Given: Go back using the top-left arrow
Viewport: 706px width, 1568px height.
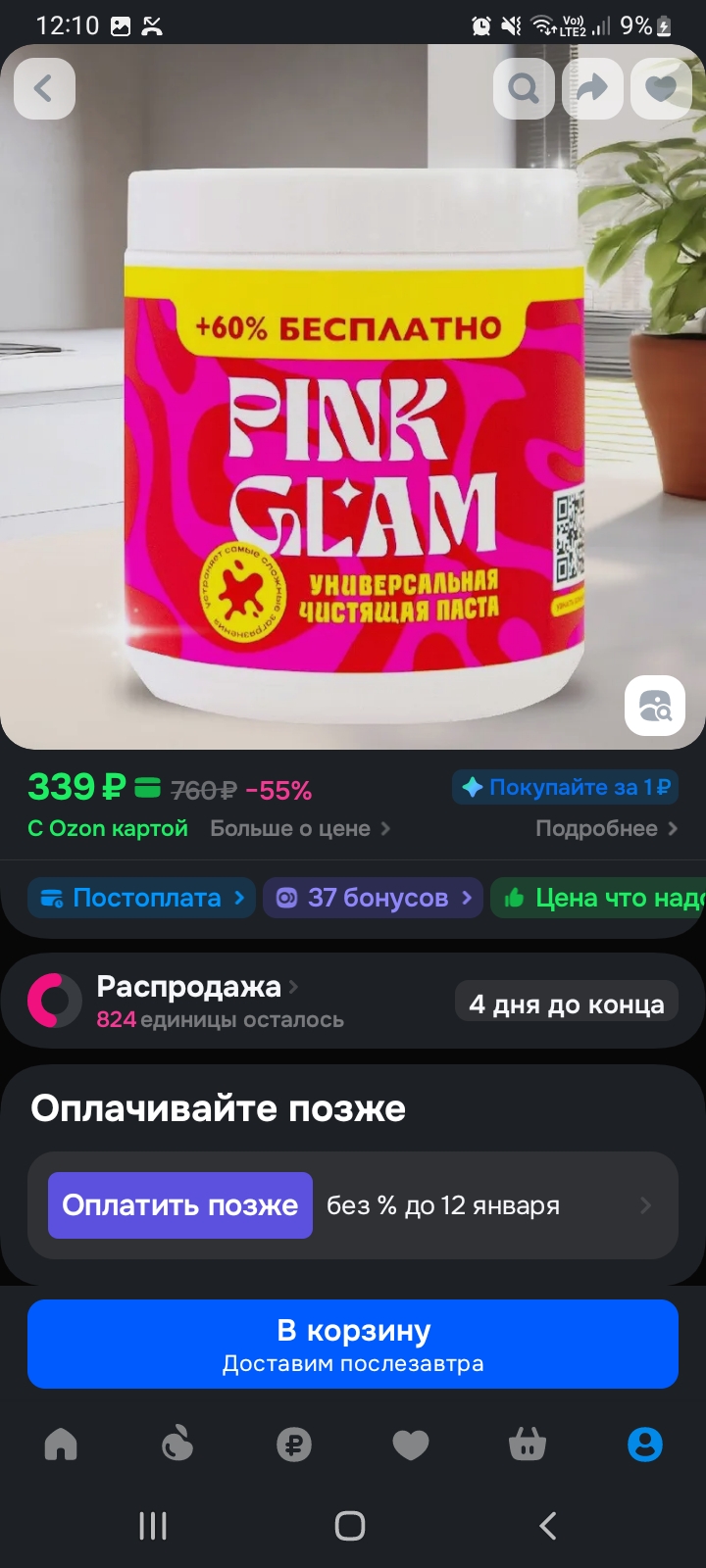Looking at the screenshot, I should coord(44,89).
